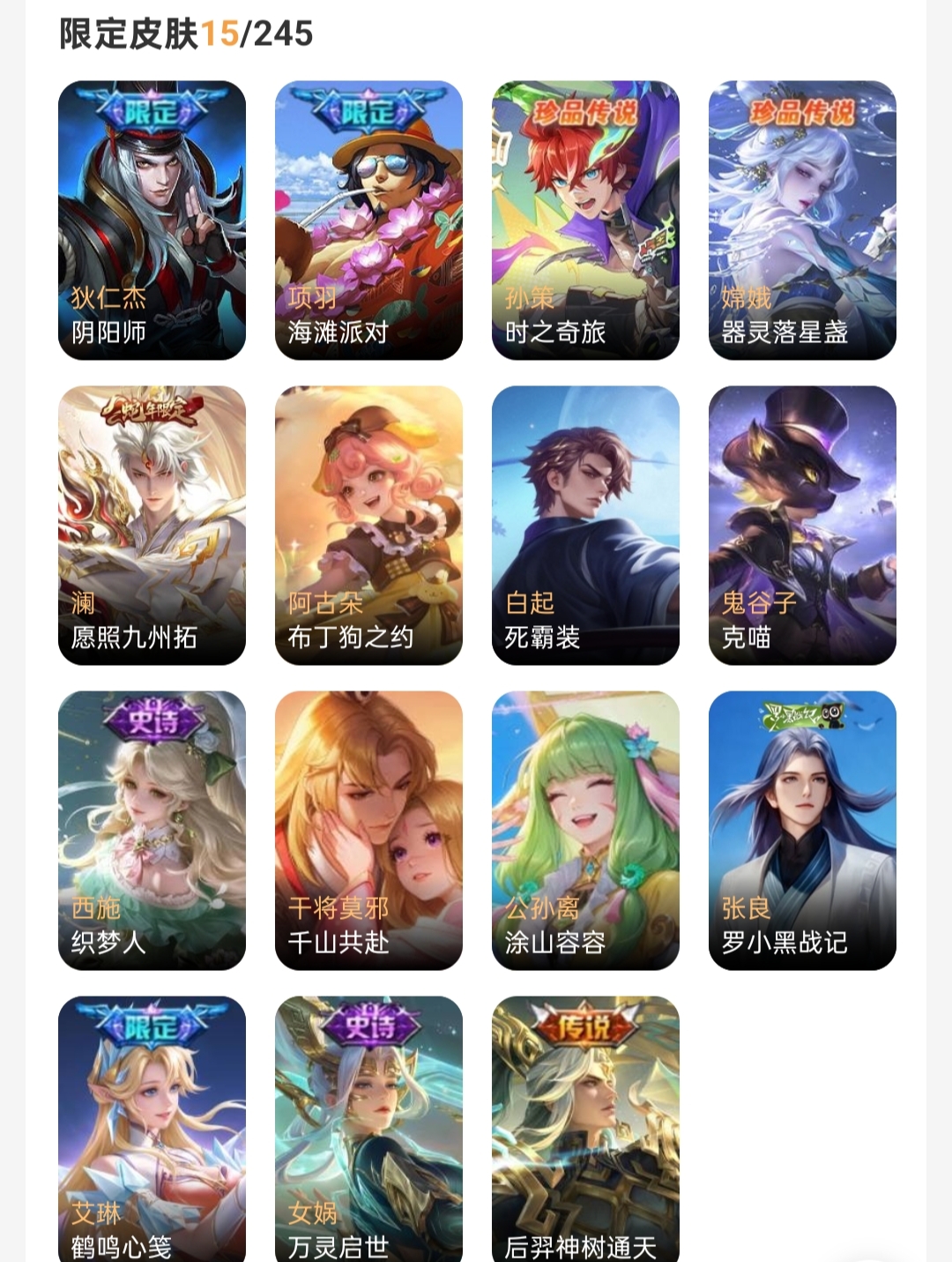View 张良 罗小黑战记 skin
Screen dimensions: 952x1262
coord(802,831)
